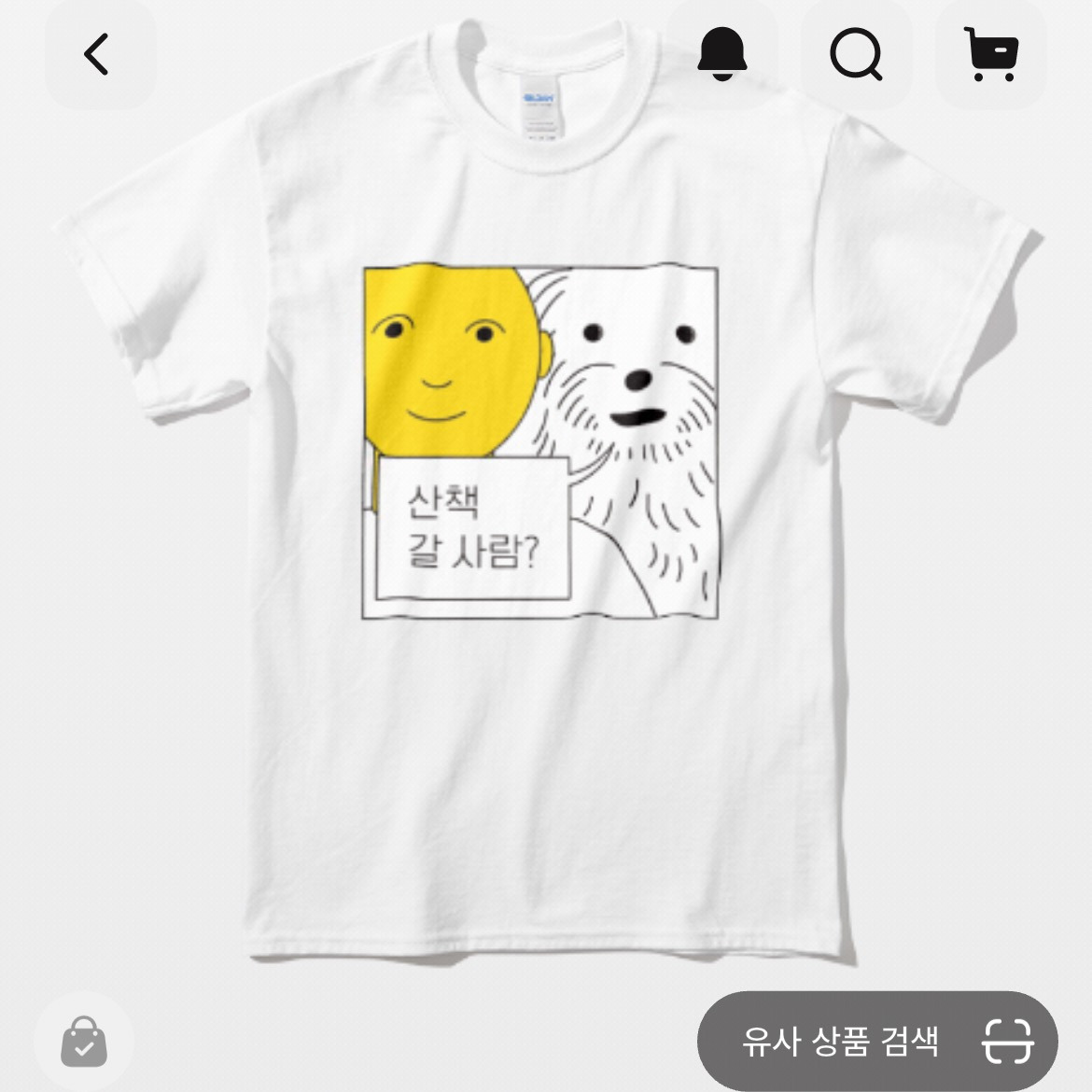This screenshot has width=1092, height=1092.
Task: Tap the shopping bag icon at bottom left
Action: click(84, 1042)
